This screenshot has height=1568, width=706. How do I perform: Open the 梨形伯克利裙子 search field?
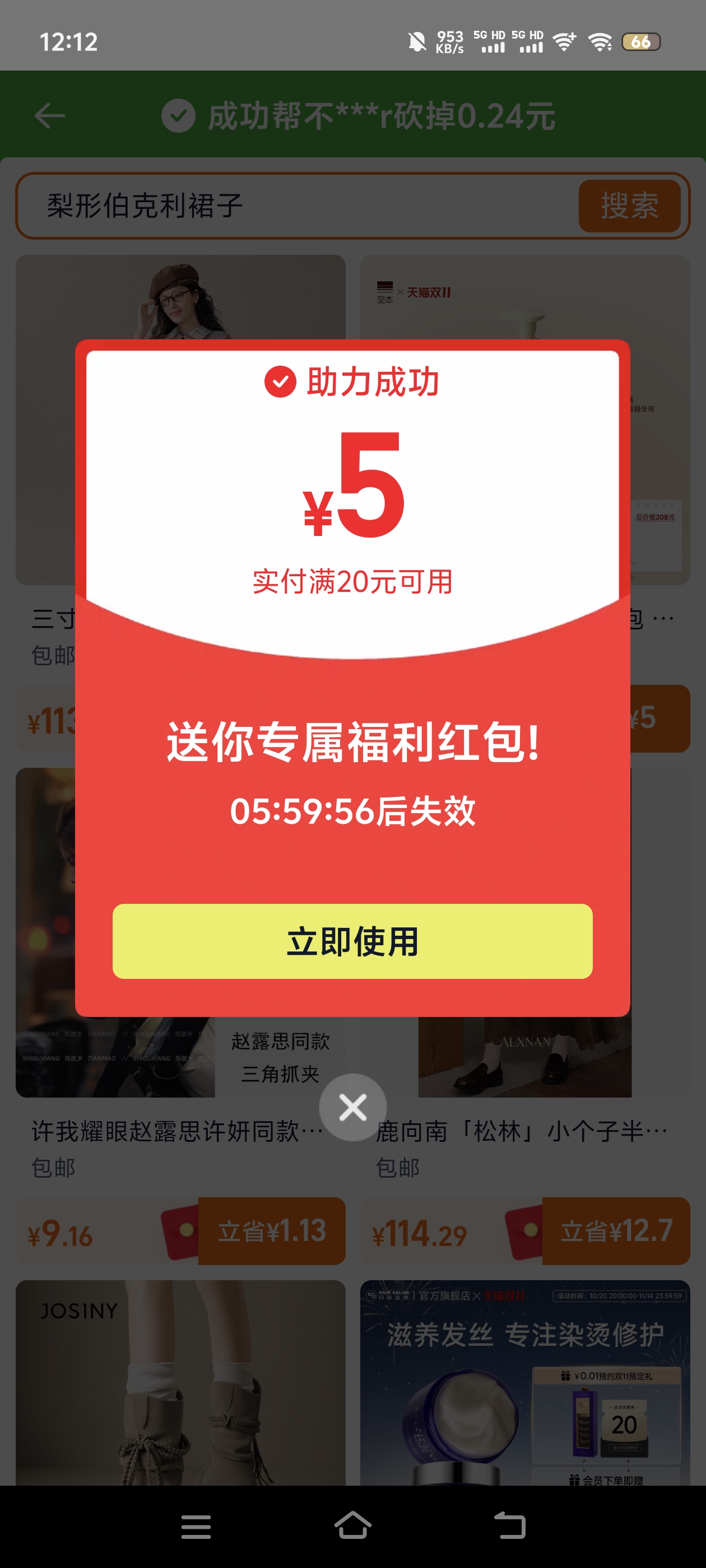pos(292,206)
